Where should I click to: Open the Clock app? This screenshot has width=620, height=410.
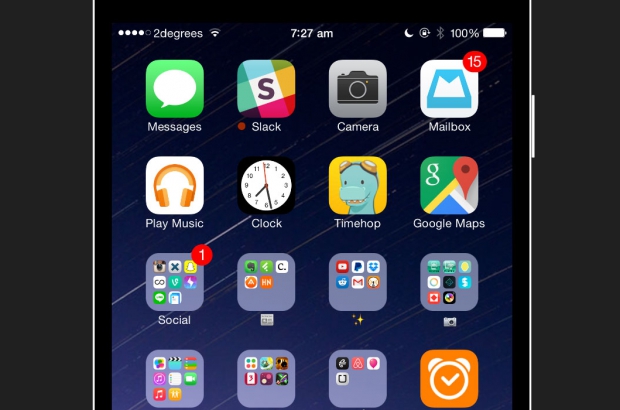[x=266, y=185]
